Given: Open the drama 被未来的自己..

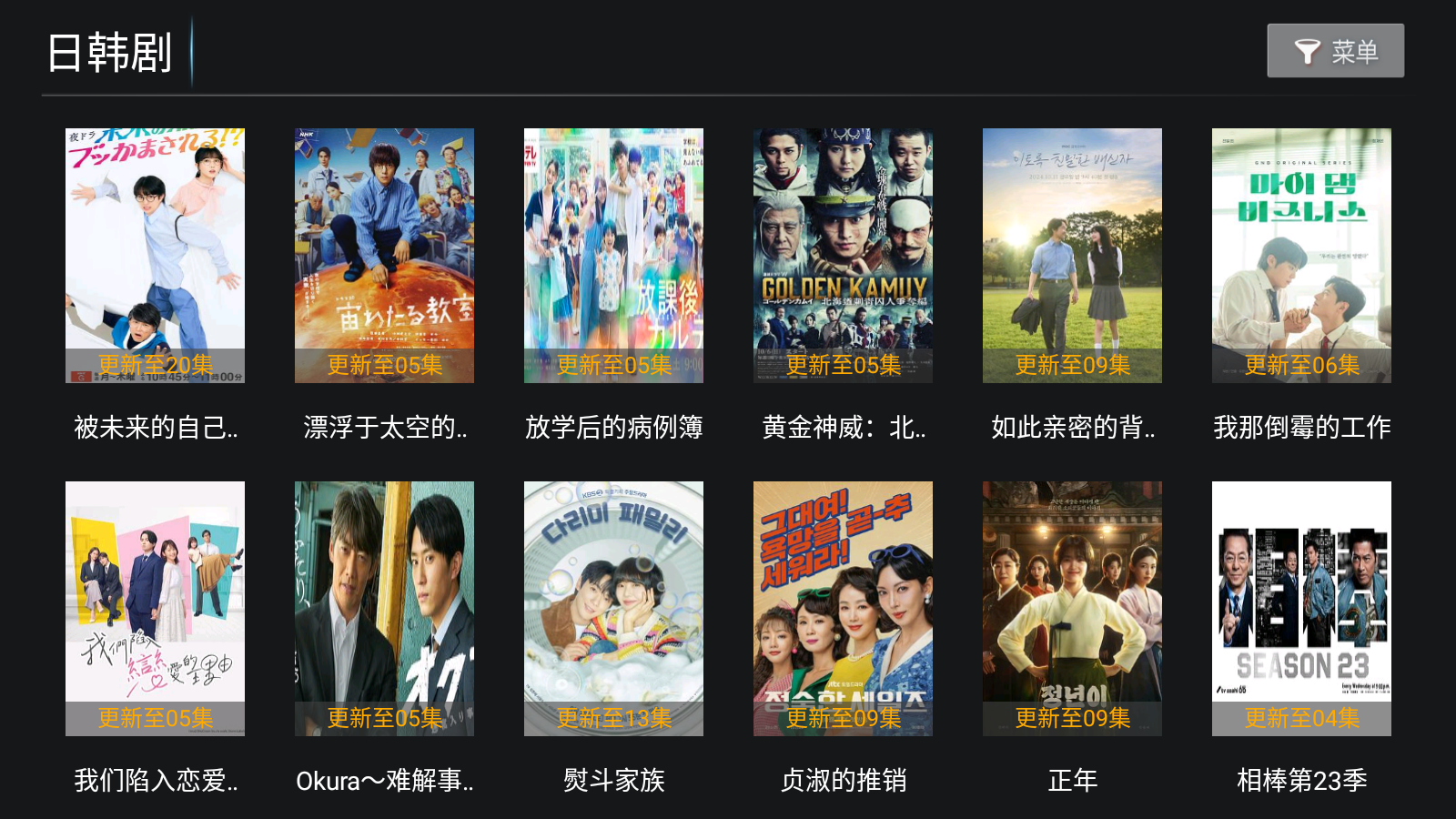Looking at the screenshot, I should [x=155, y=256].
